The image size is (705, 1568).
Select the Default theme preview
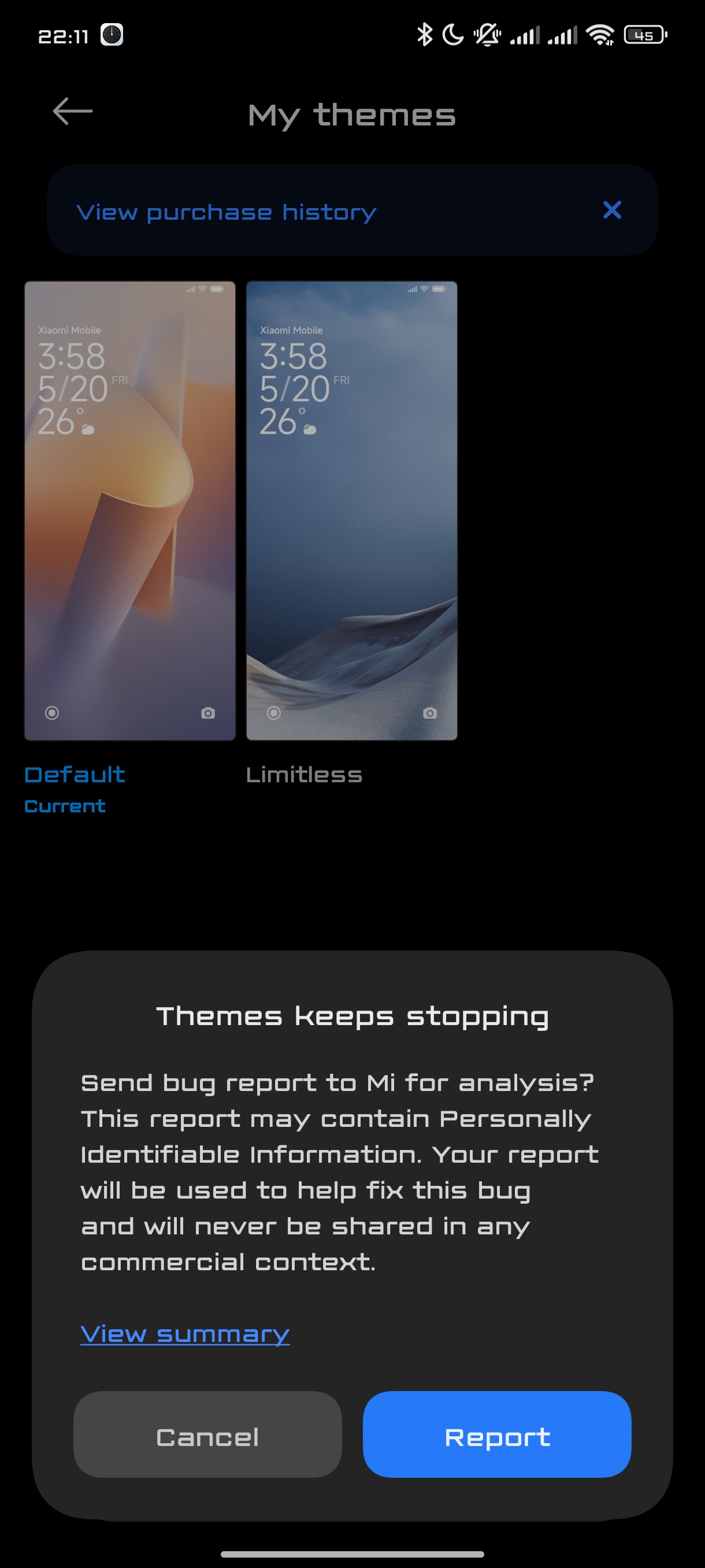[129, 511]
